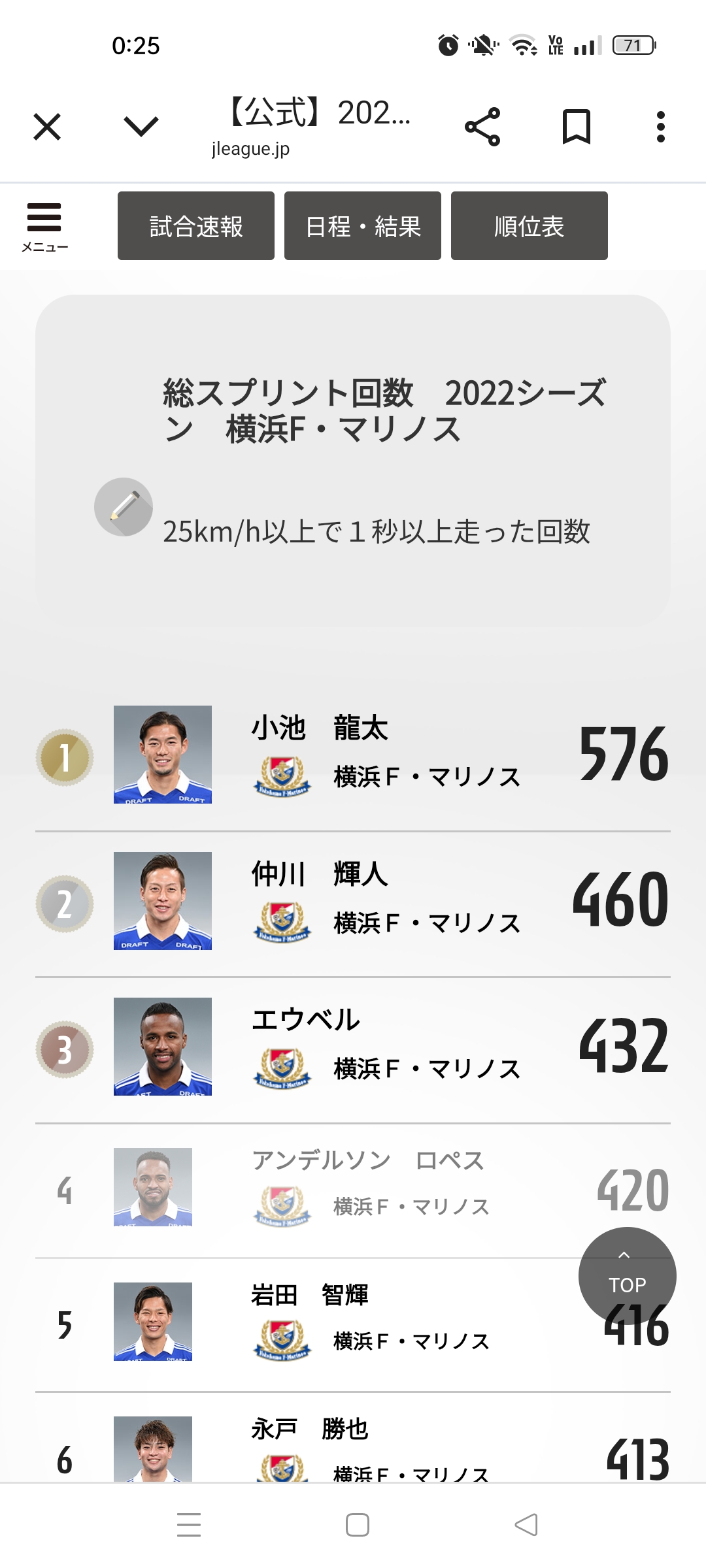The width and height of the screenshot is (706, 1568).
Task: View 岩田 智輝's player details
Action: (353, 1322)
